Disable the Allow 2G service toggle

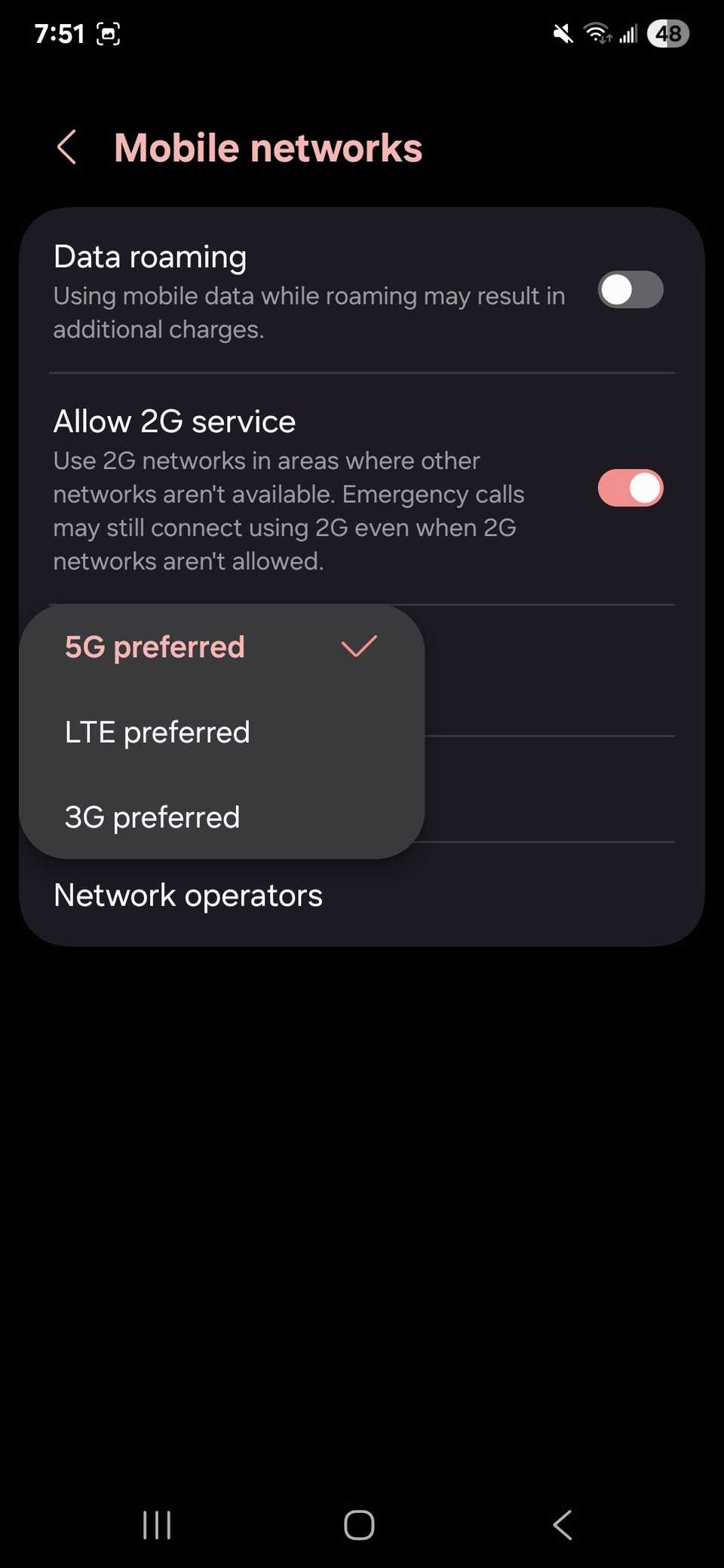coord(630,488)
